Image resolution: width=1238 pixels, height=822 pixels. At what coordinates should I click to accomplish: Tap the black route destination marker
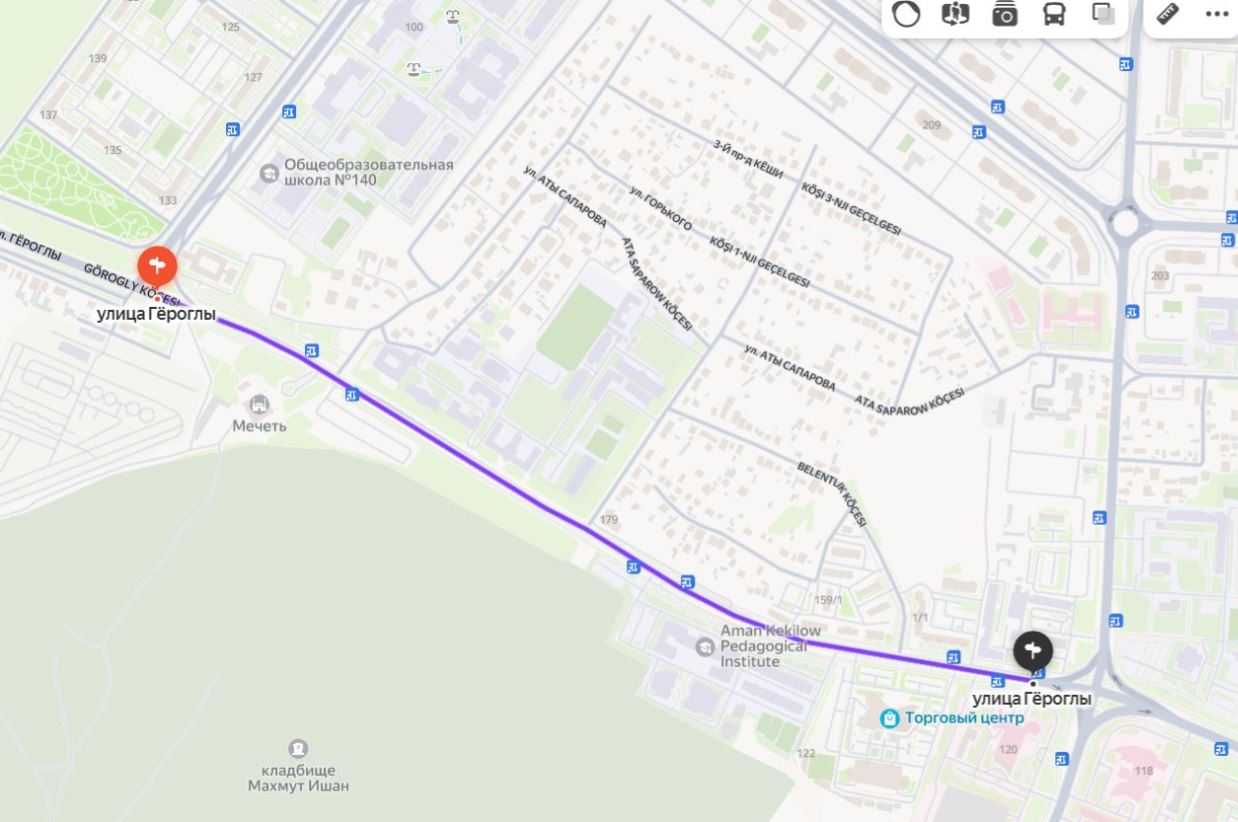tap(1033, 652)
